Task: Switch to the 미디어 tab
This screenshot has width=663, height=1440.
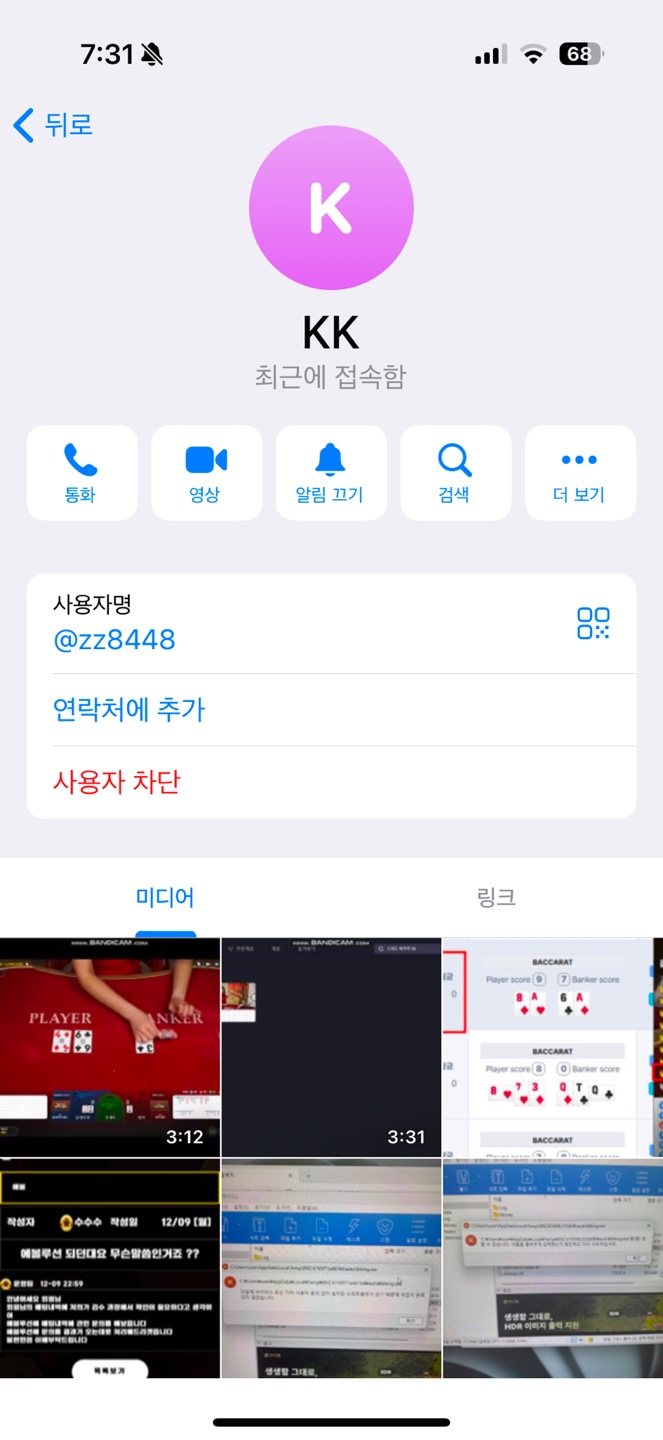Action: tap(165, 897)
